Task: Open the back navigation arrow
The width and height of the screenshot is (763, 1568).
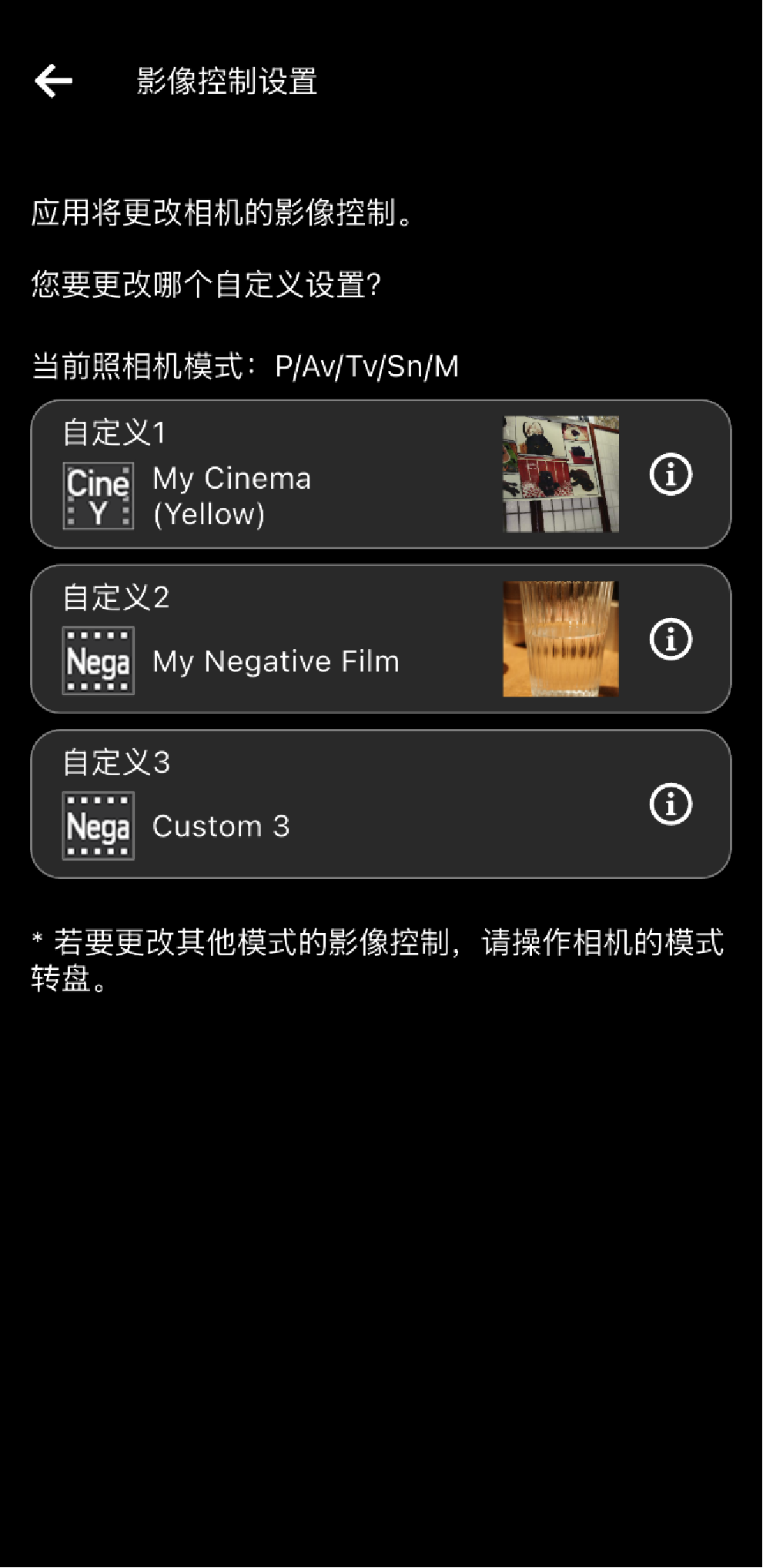Action: pyautogui.click(x=52, y=80)
